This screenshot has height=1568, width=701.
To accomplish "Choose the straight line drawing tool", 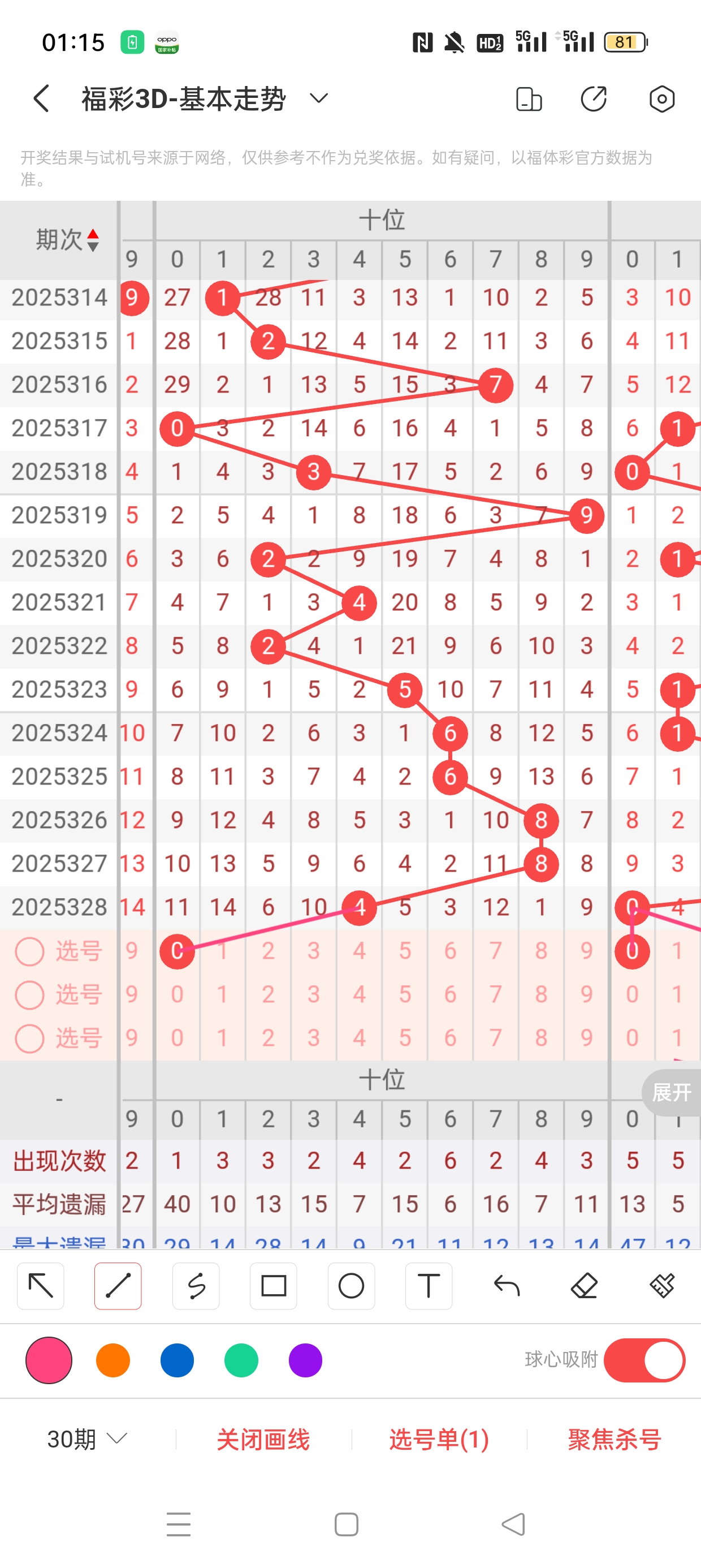I will pyautogui.click(x=118, y=1286).
